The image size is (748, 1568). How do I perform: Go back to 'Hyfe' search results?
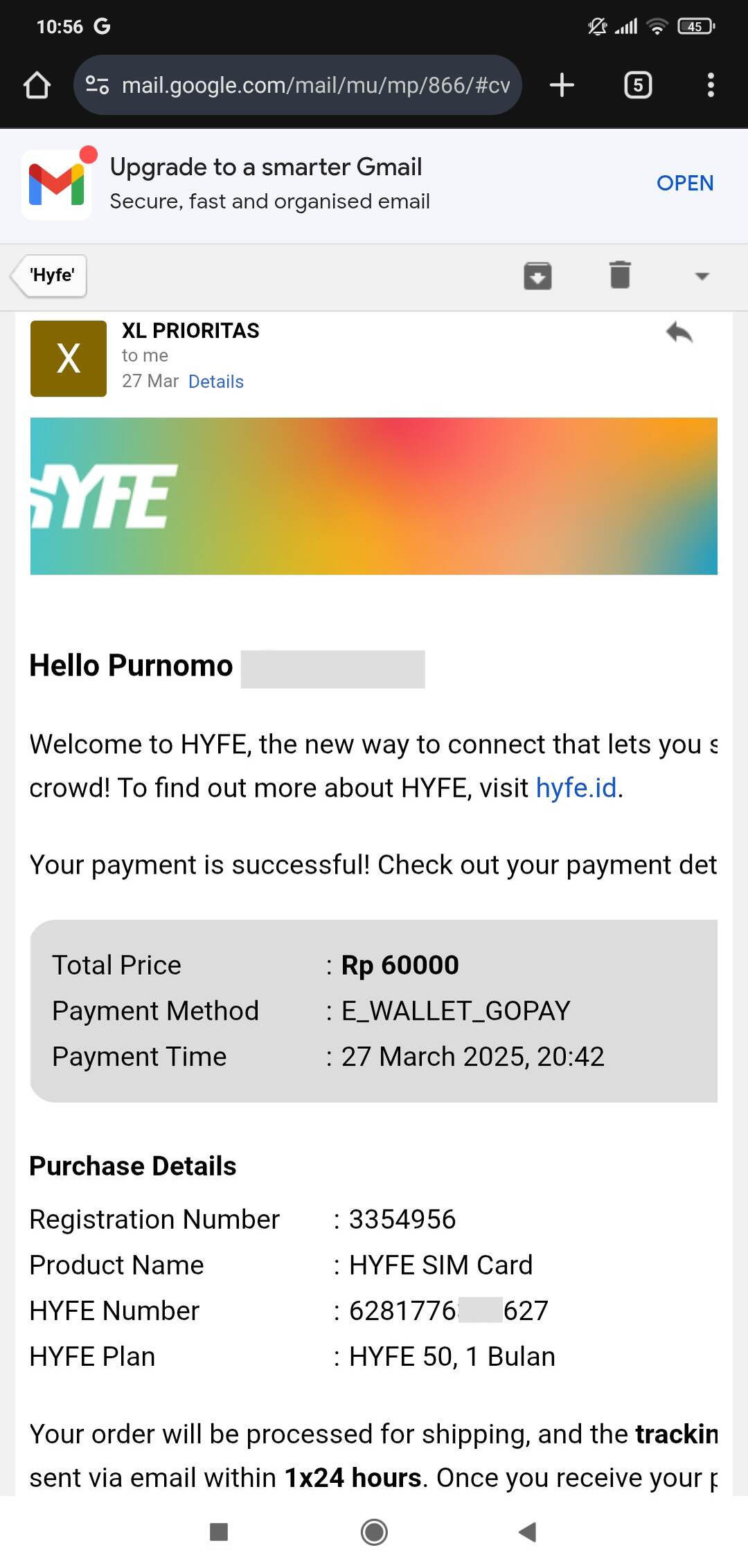pyautogui.click(x=49, y=276)
